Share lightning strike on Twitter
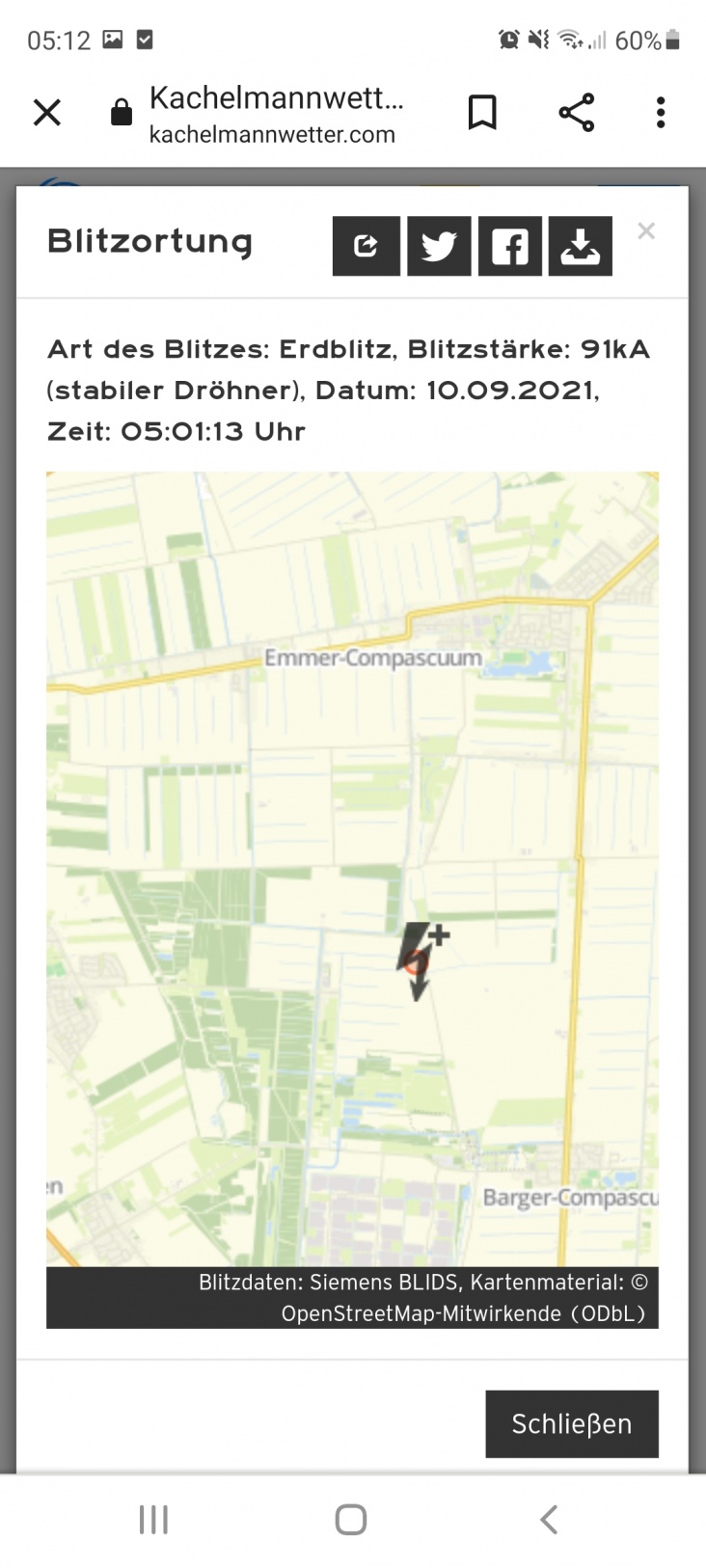Viewport: 706px width, 1568px height. (x=439, y=247)
